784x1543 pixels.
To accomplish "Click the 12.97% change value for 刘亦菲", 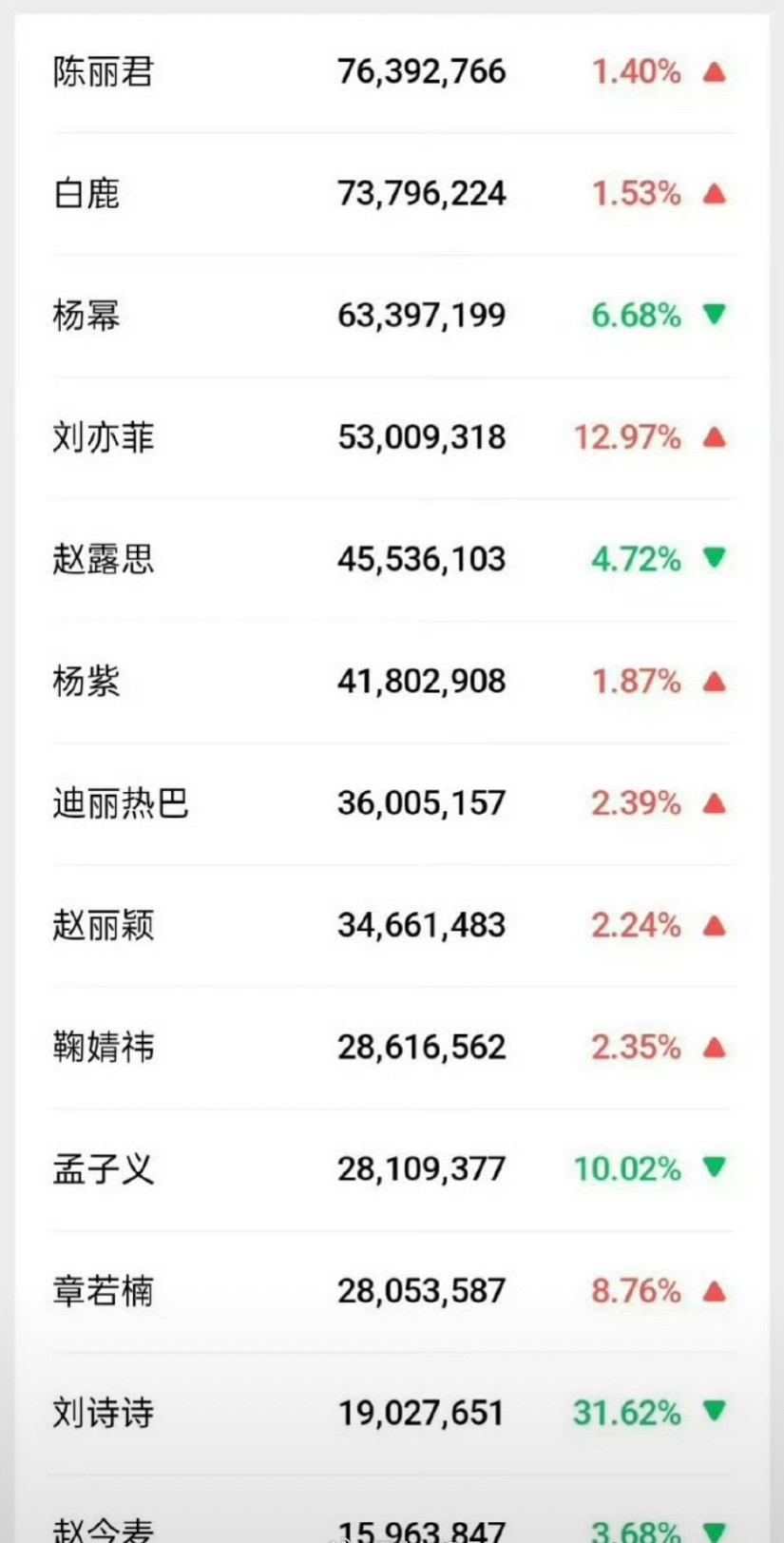I will click(629, 437).
